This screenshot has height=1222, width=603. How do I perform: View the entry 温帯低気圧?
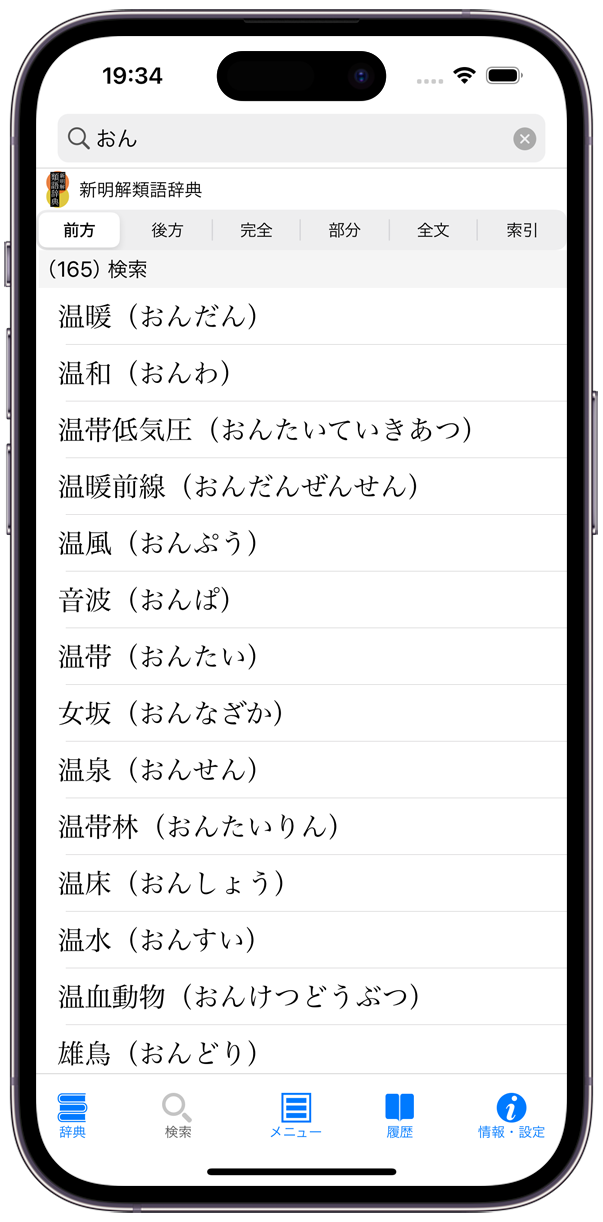pos(301,430)
